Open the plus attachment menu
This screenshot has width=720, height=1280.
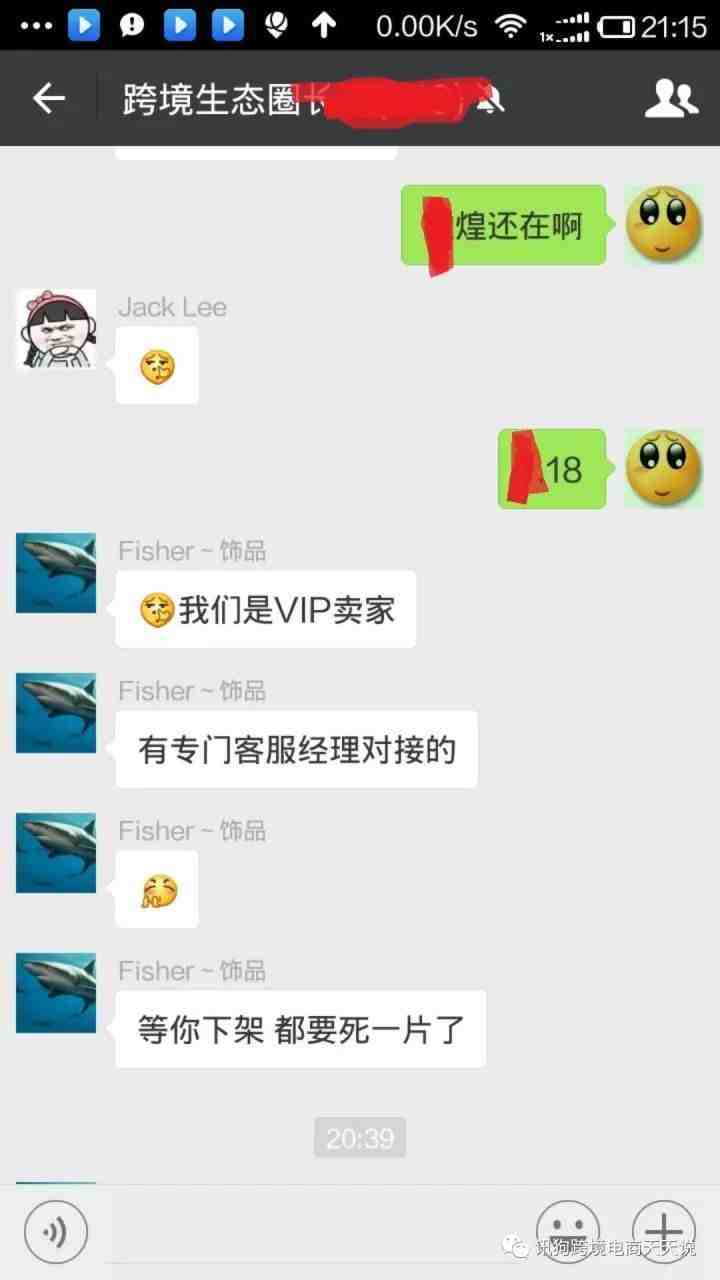(664, 1229)
